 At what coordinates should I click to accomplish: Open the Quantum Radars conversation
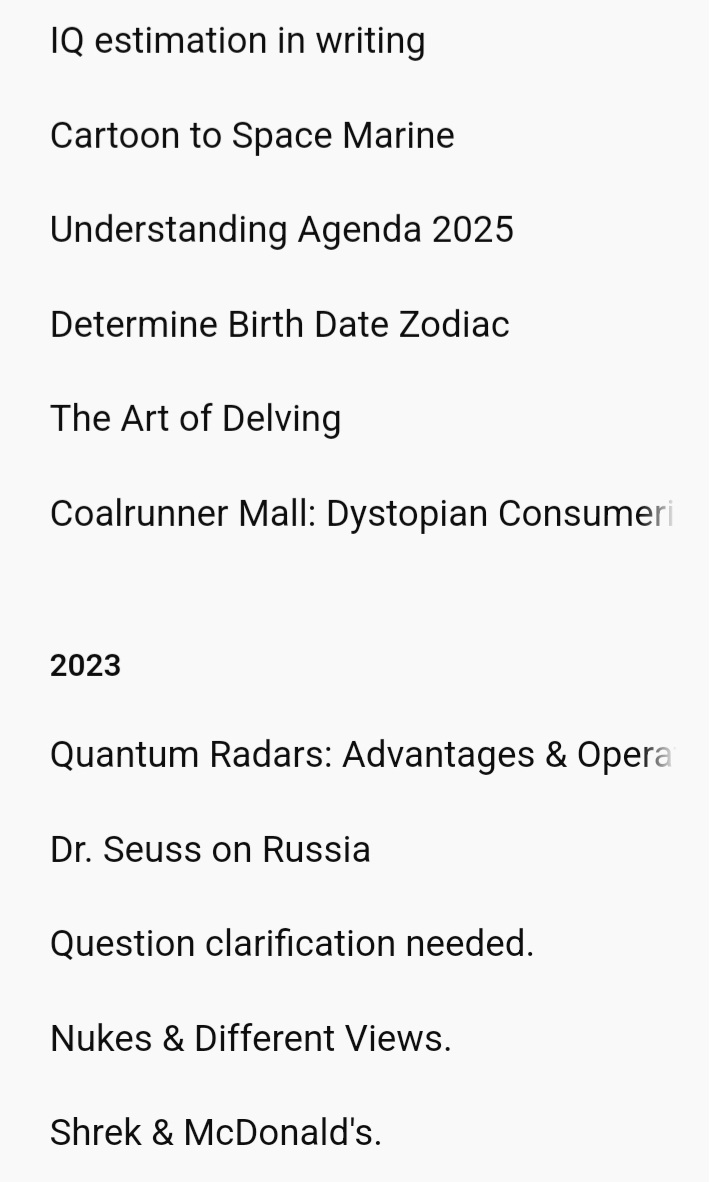pyautogui.click(x=354, y=755)
